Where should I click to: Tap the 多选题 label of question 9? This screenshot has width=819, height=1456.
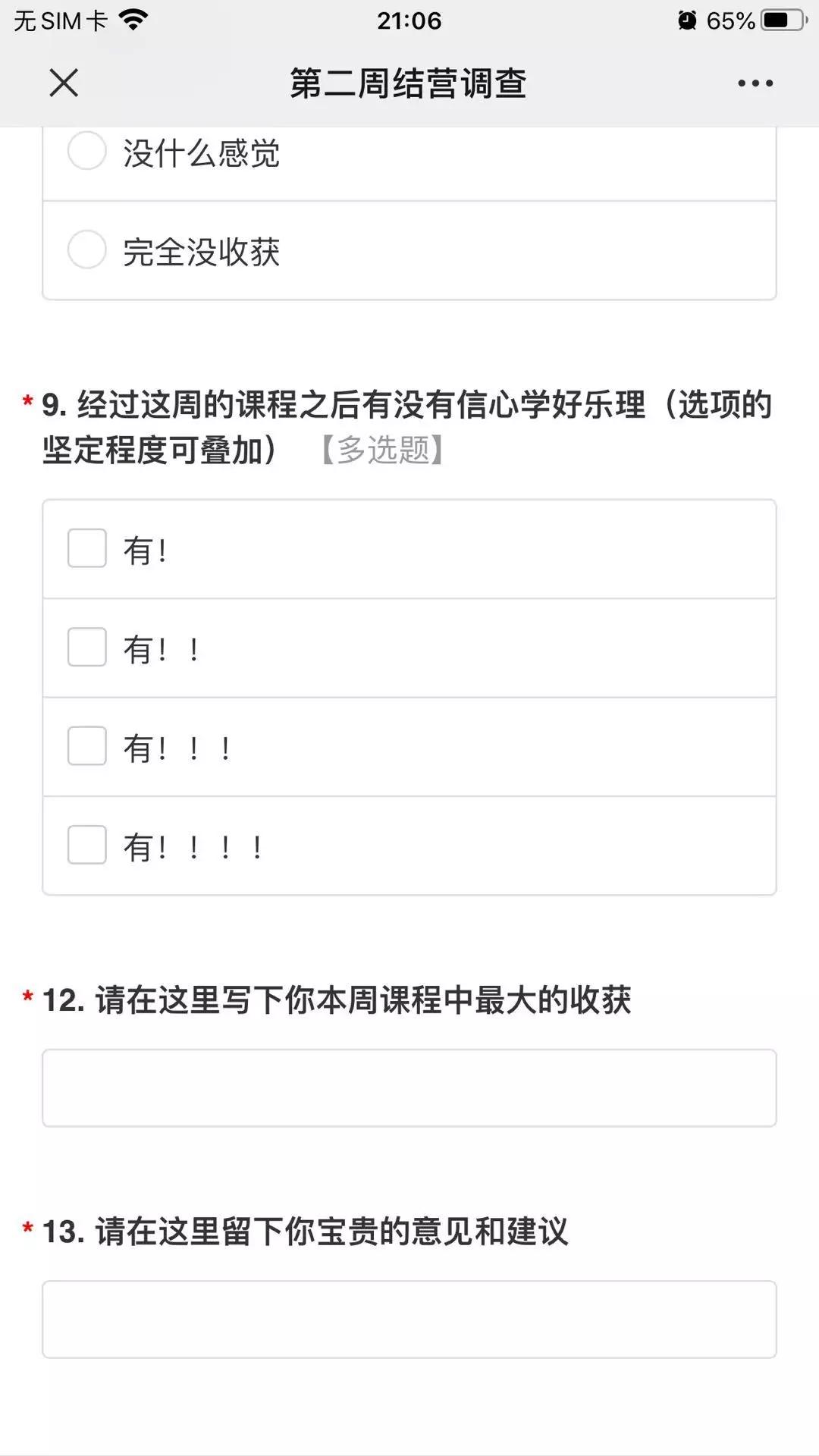pyautogui.click(x=382, y=451)
